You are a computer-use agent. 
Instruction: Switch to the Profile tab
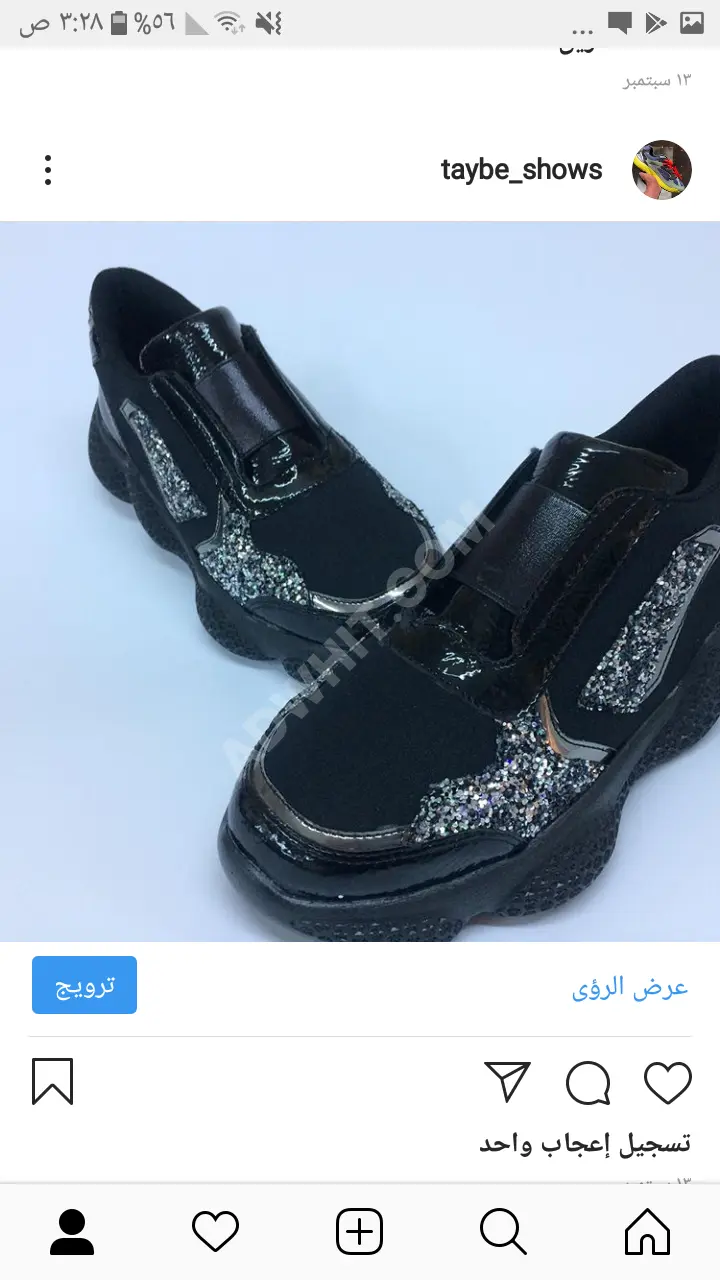[x=72, y=1231]
